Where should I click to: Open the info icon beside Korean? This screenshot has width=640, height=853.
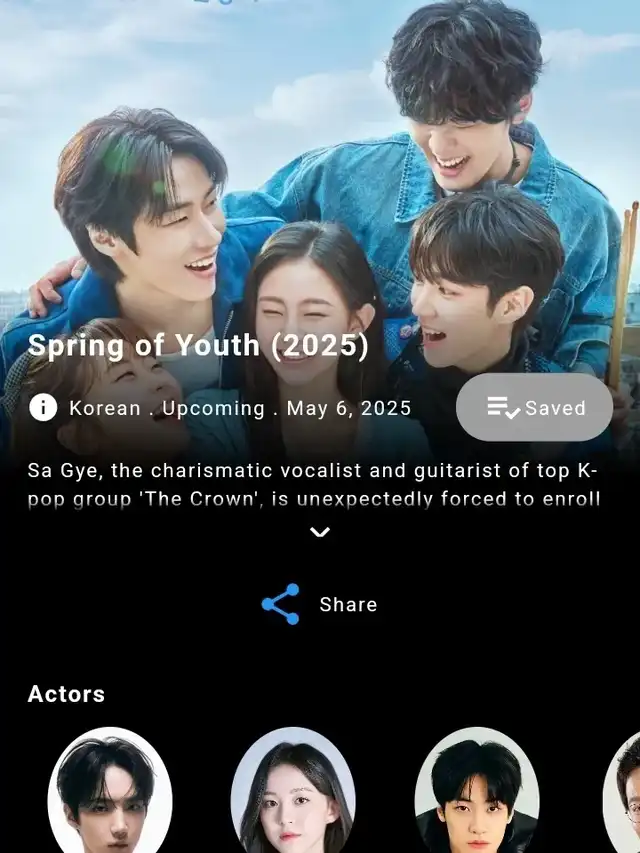pyautogui.click(x=43, y=408)
